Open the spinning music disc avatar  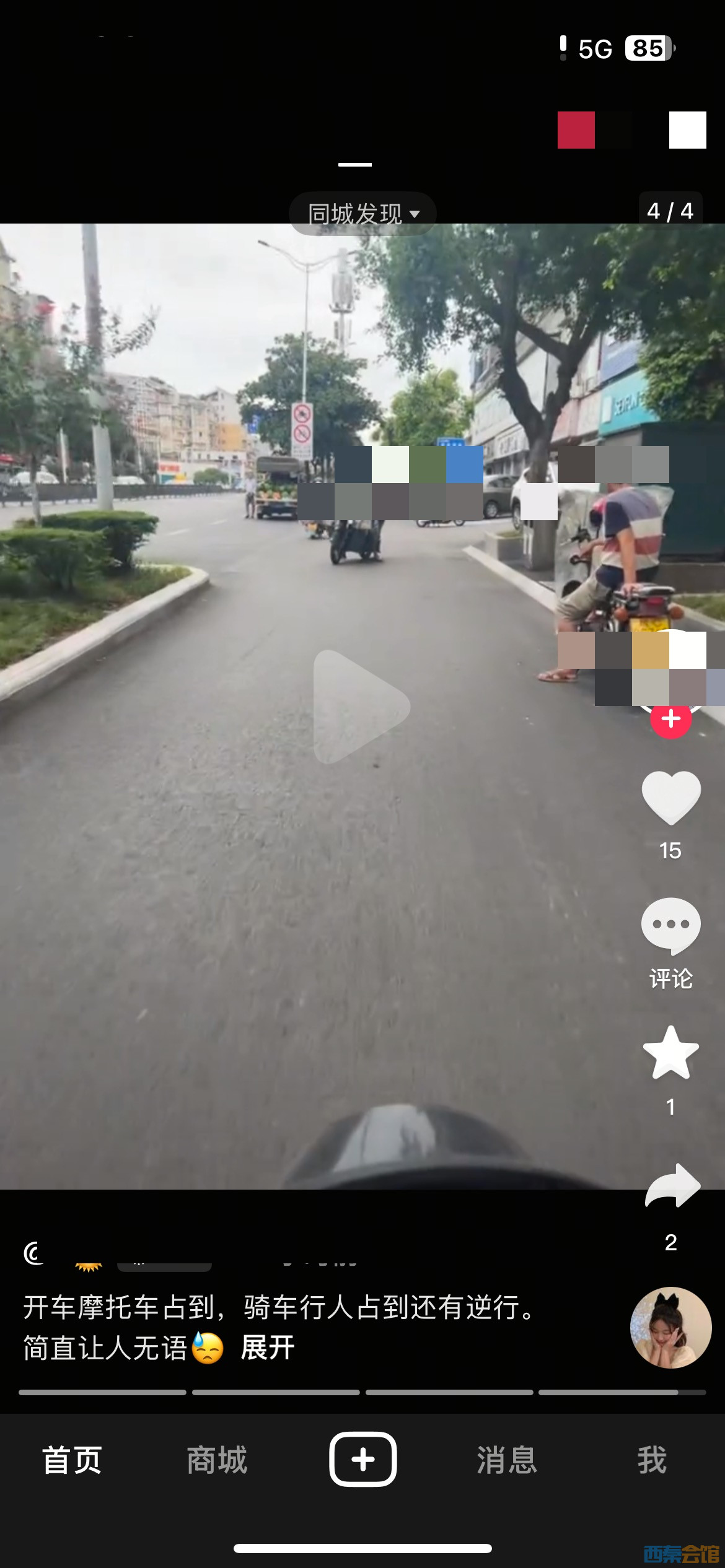(x=670, y=1327)
